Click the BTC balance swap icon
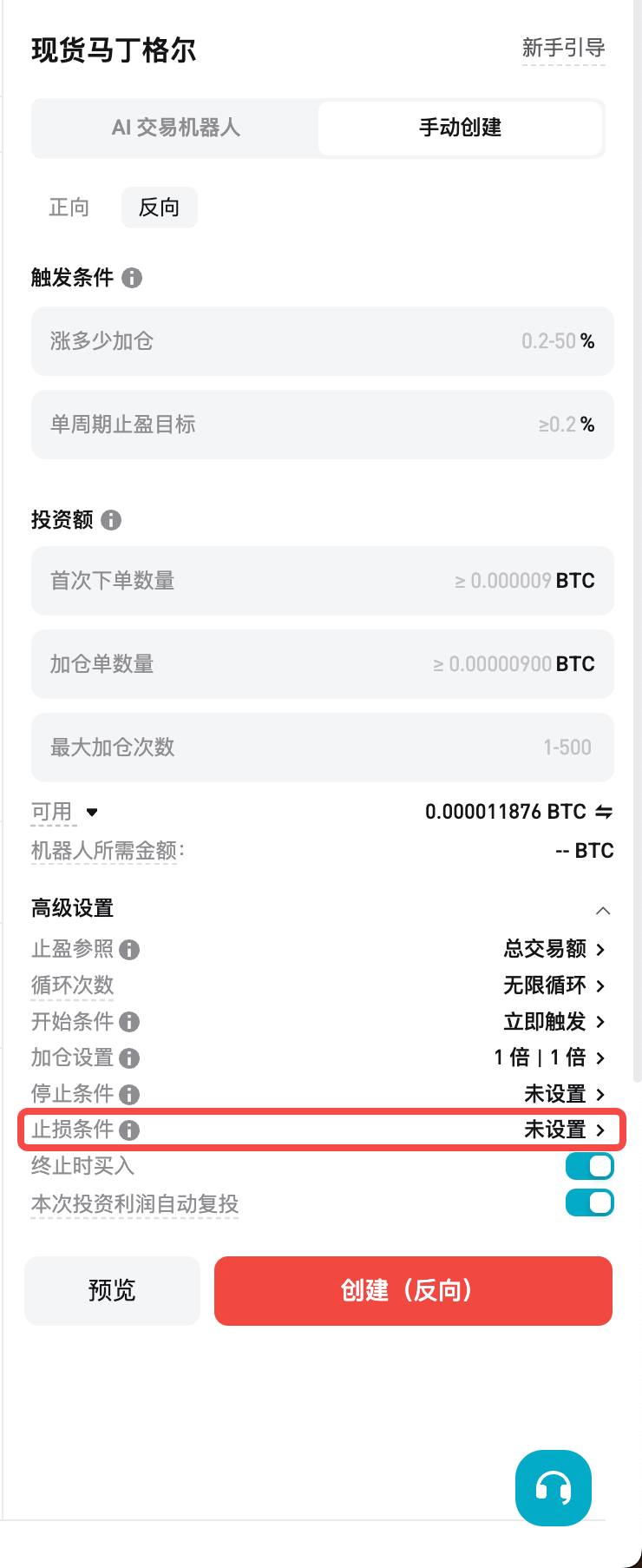This screenshot has width=642, height=1568. (x=605, y=811)
